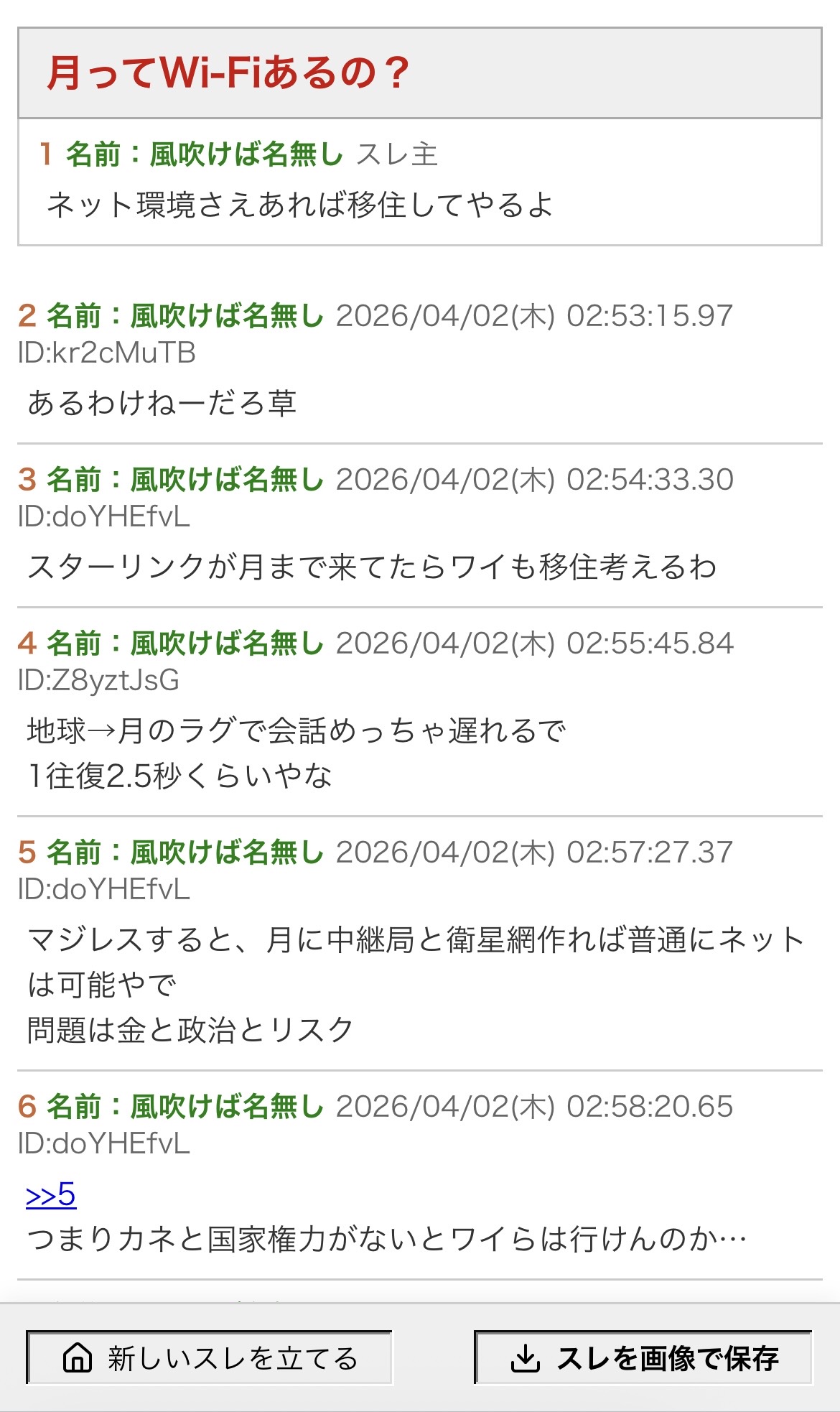Tap the 新しいスレを立てる button
Screen dimensions: 840x1412
(x=210, y=1357)
